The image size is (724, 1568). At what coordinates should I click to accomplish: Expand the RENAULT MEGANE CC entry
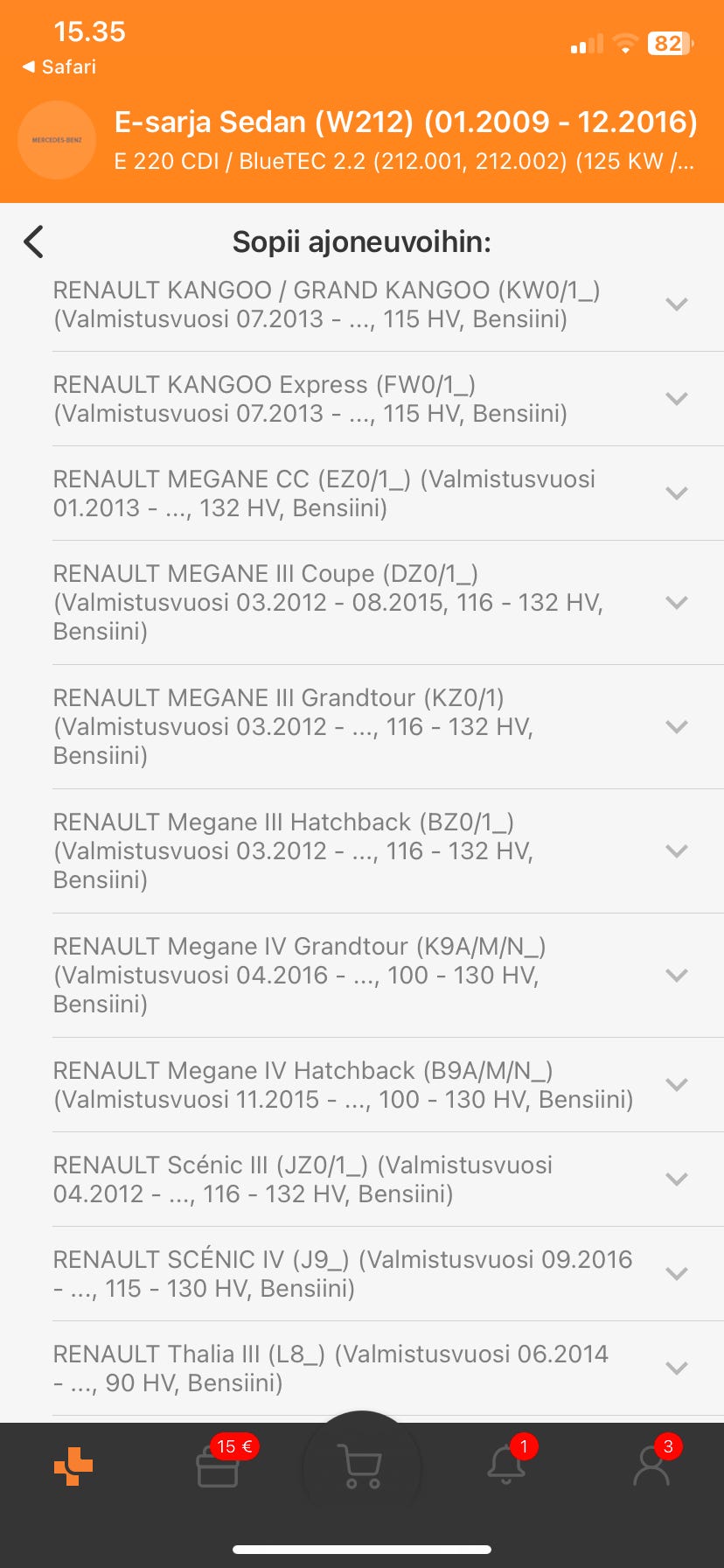[x=676, y=493]
